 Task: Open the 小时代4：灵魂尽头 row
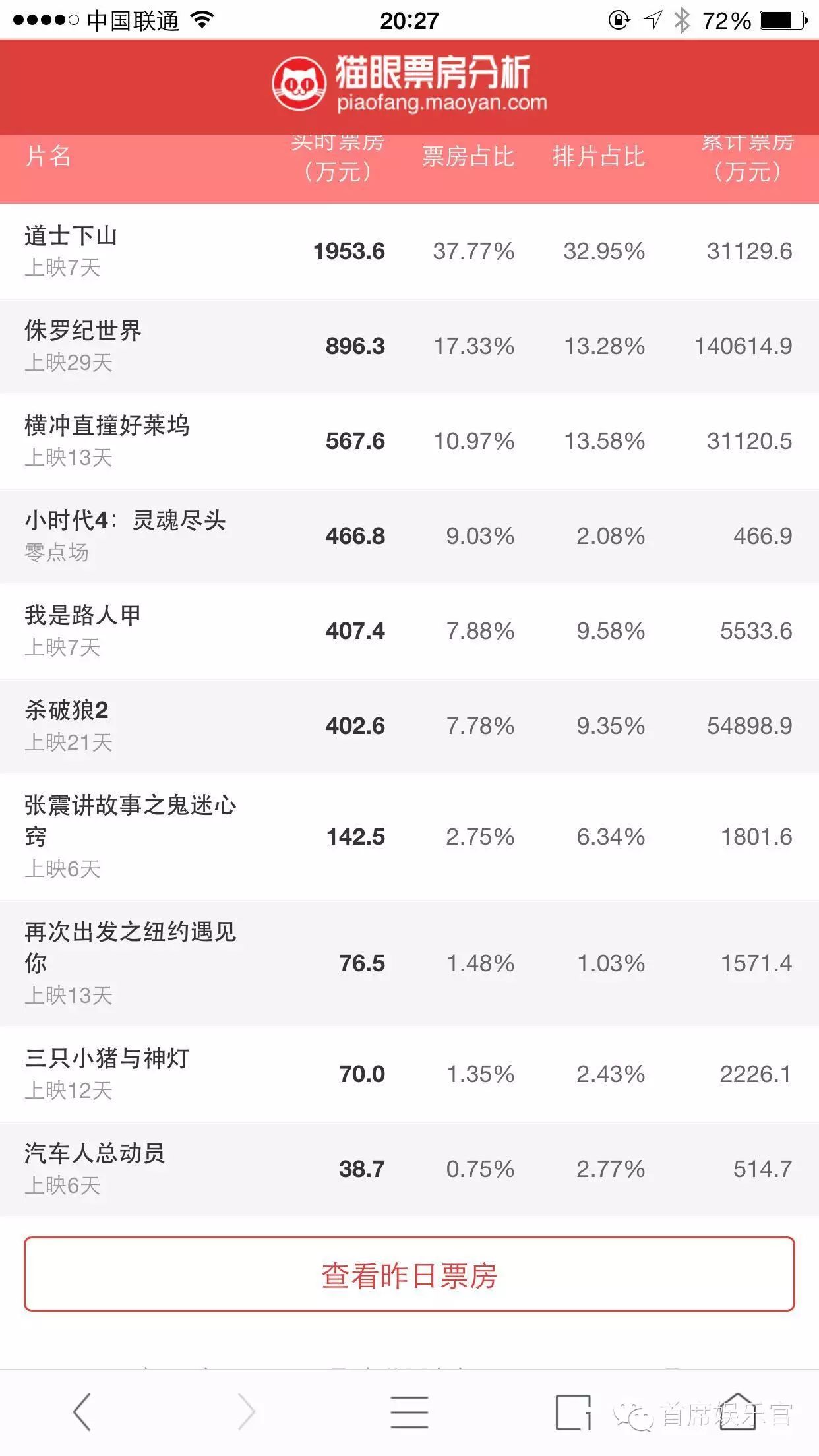click(409, 536)
